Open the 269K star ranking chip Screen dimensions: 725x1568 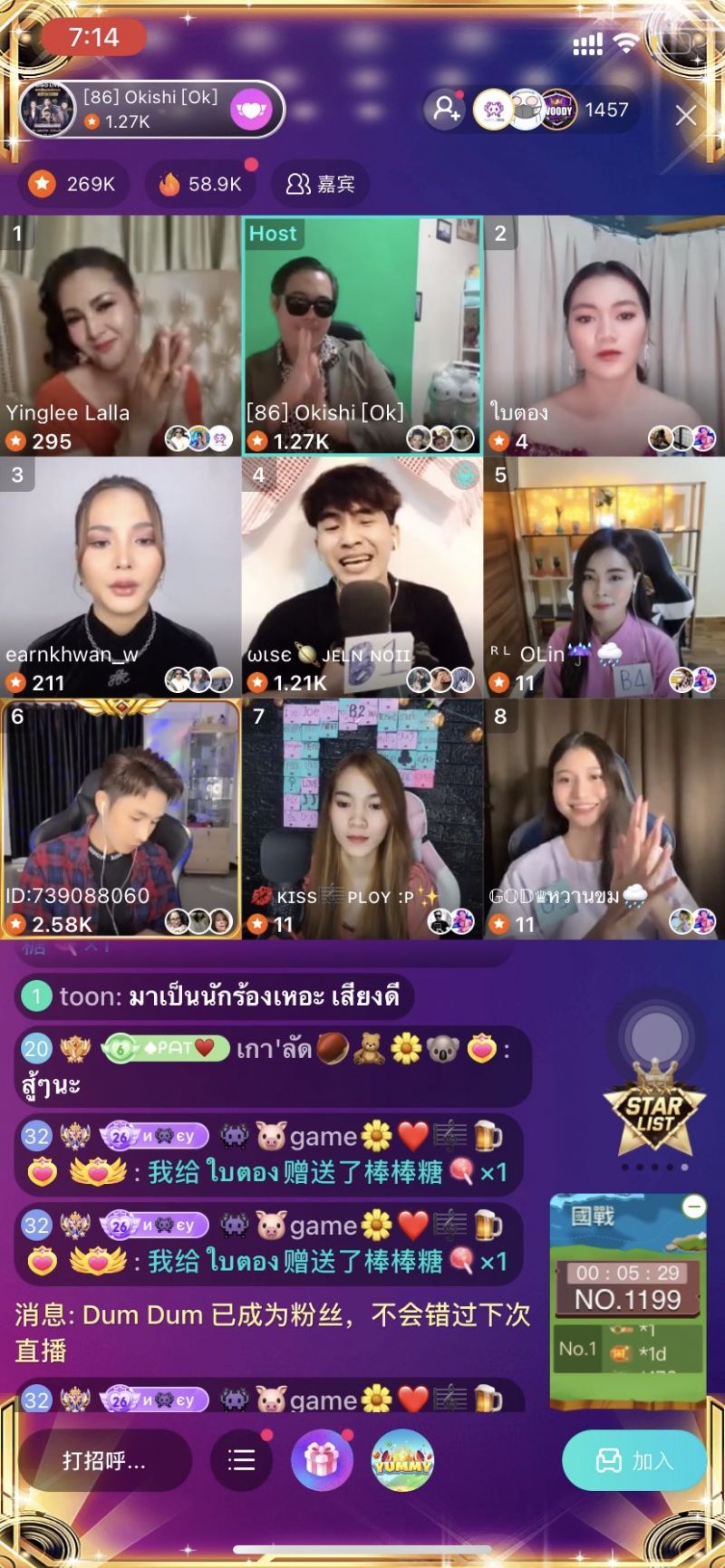coord(74,184)
